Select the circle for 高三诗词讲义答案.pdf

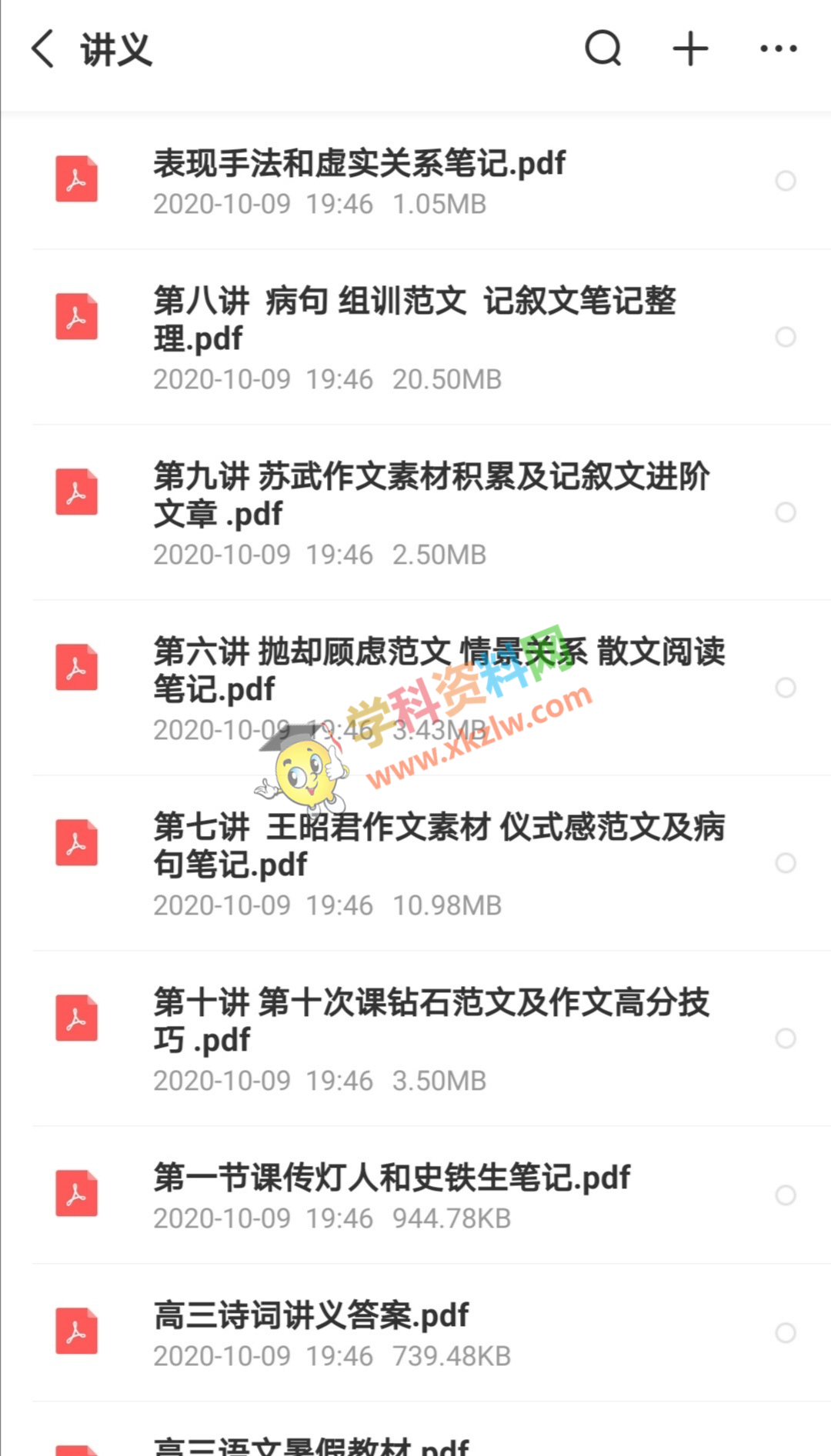pos(785,1333)
